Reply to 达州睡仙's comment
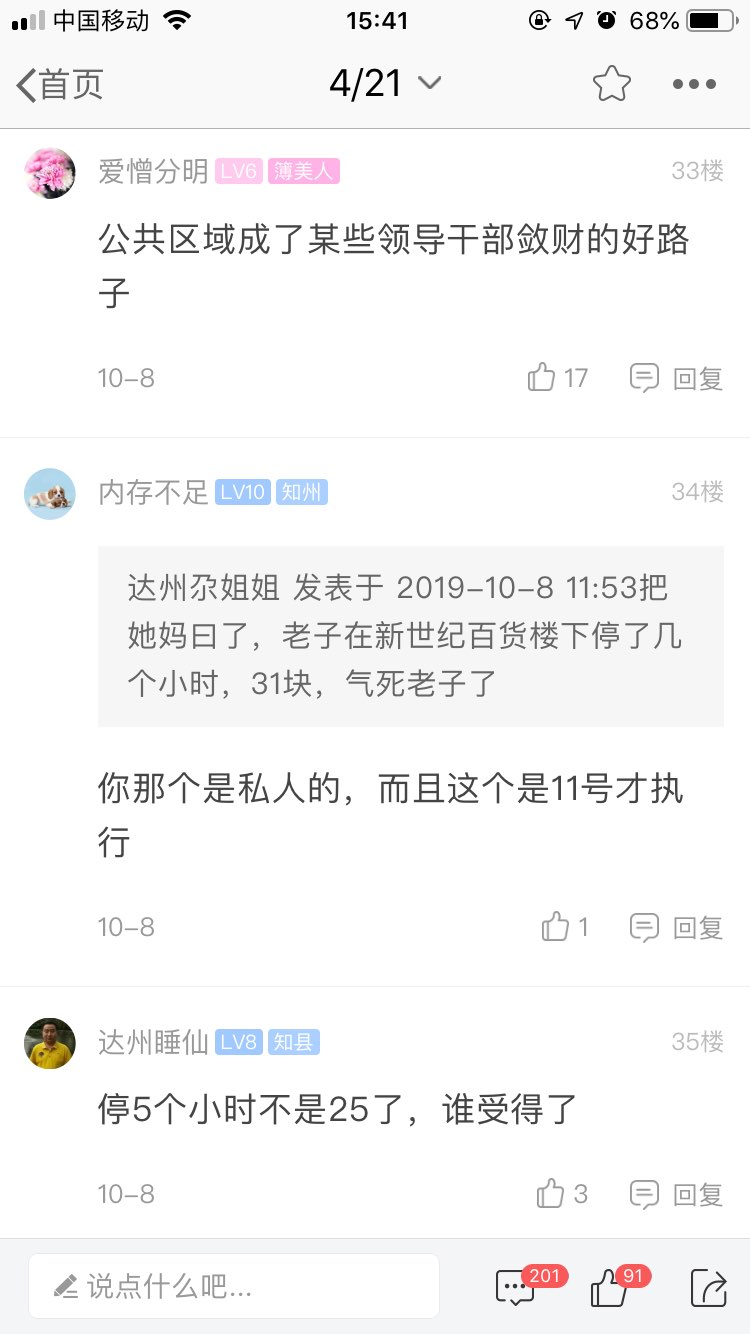 pyautogui.click(x=676, y=1193)
